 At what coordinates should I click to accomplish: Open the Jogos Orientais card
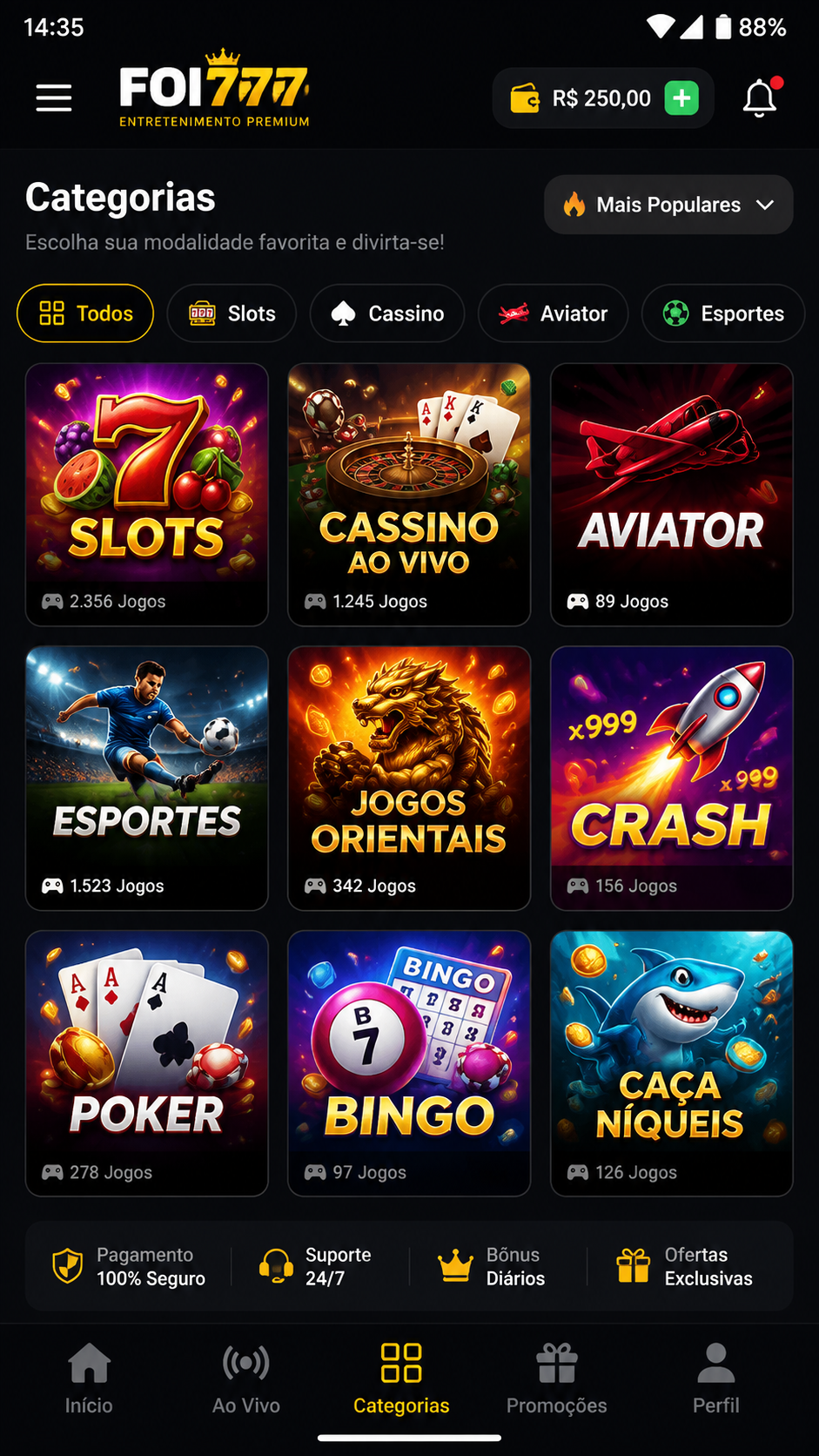click(x=409, y=779)
